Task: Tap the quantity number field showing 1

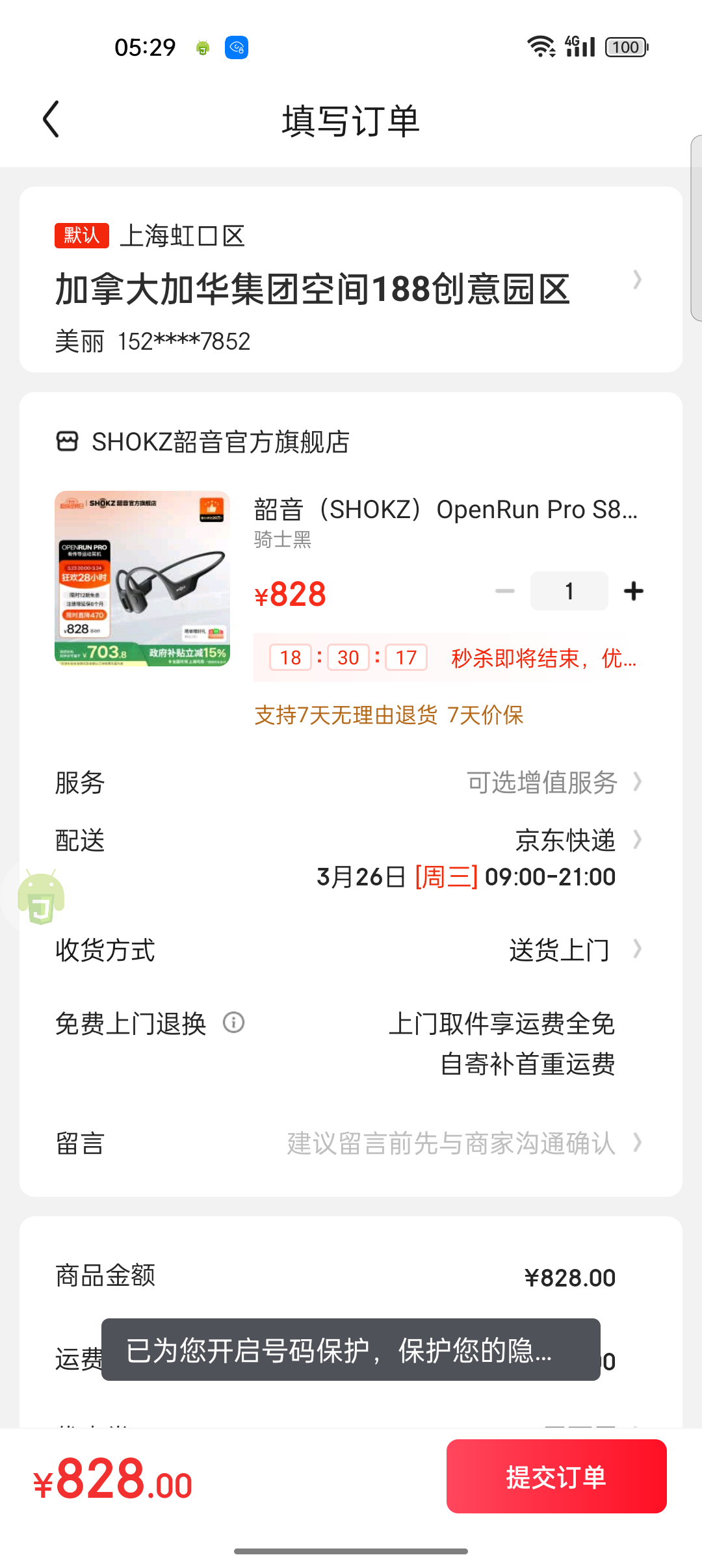Action: (569, 590)
